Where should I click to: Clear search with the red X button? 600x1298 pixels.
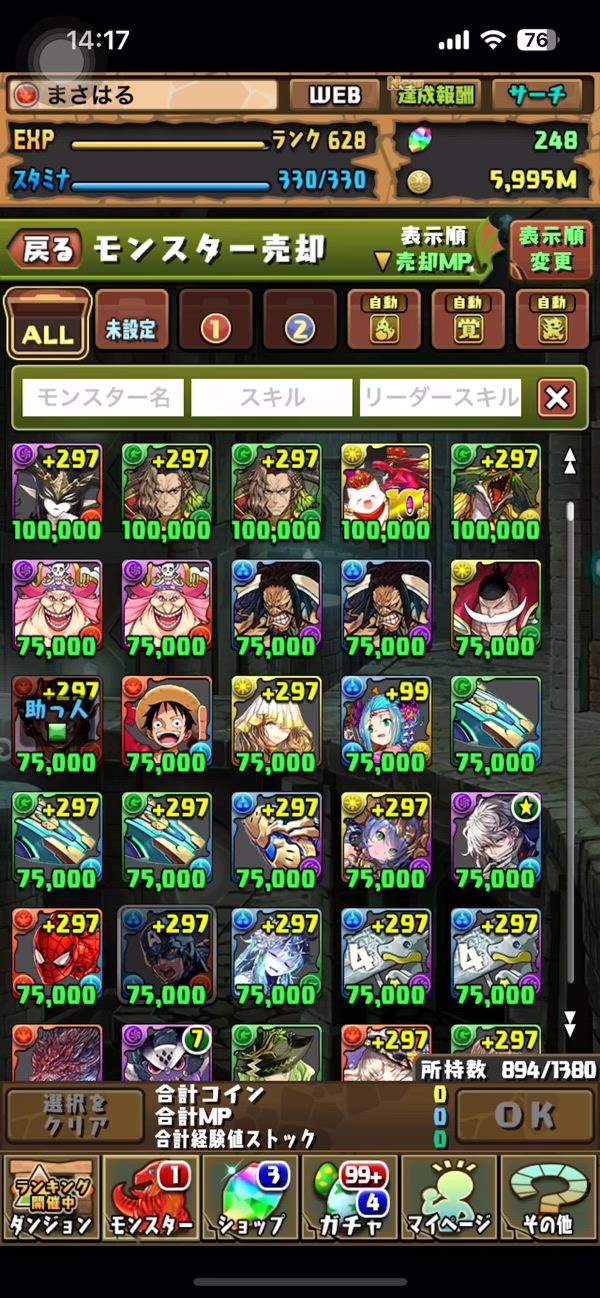click(556, 398)
